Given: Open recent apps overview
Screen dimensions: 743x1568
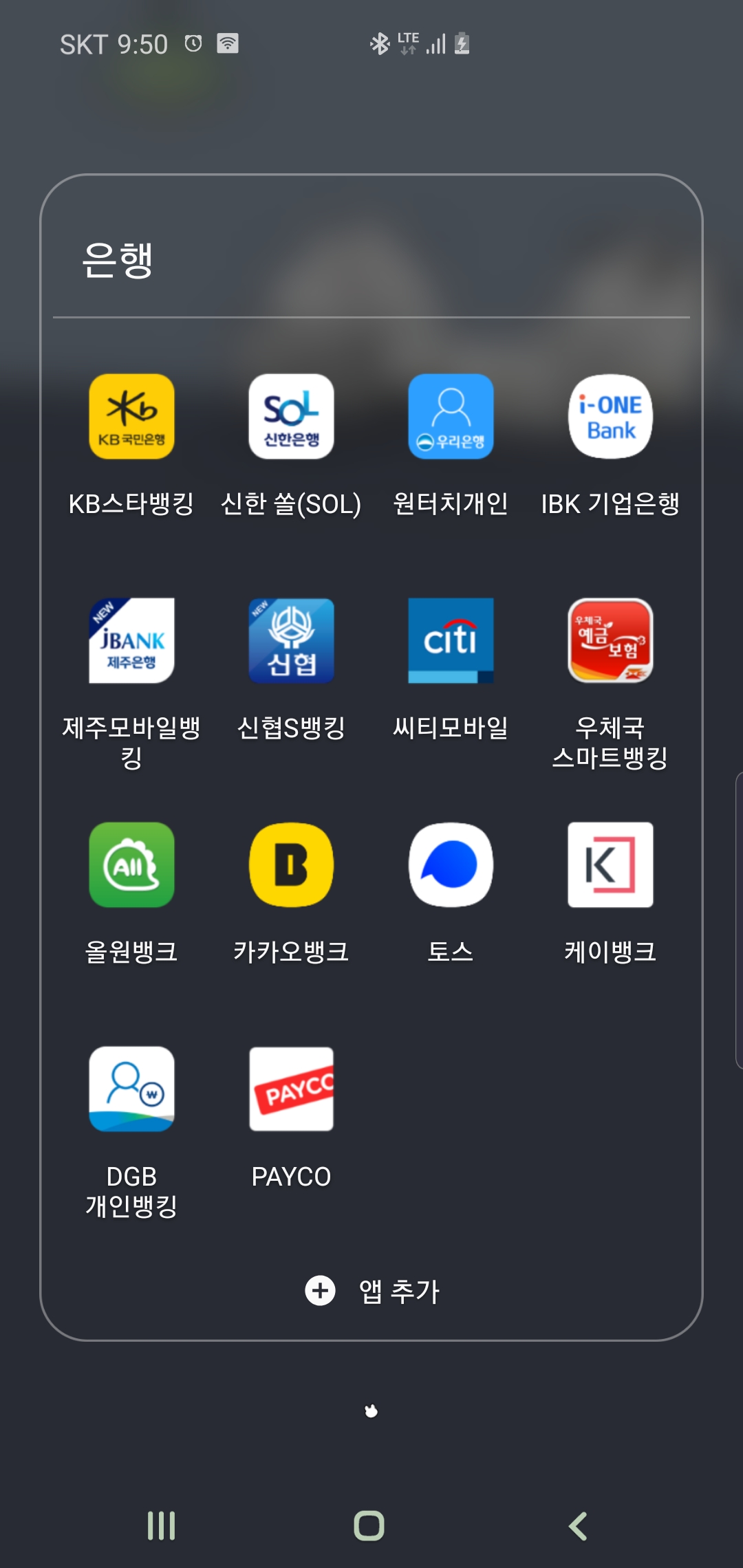Looking at the screenshot, I should point(162,1525).
